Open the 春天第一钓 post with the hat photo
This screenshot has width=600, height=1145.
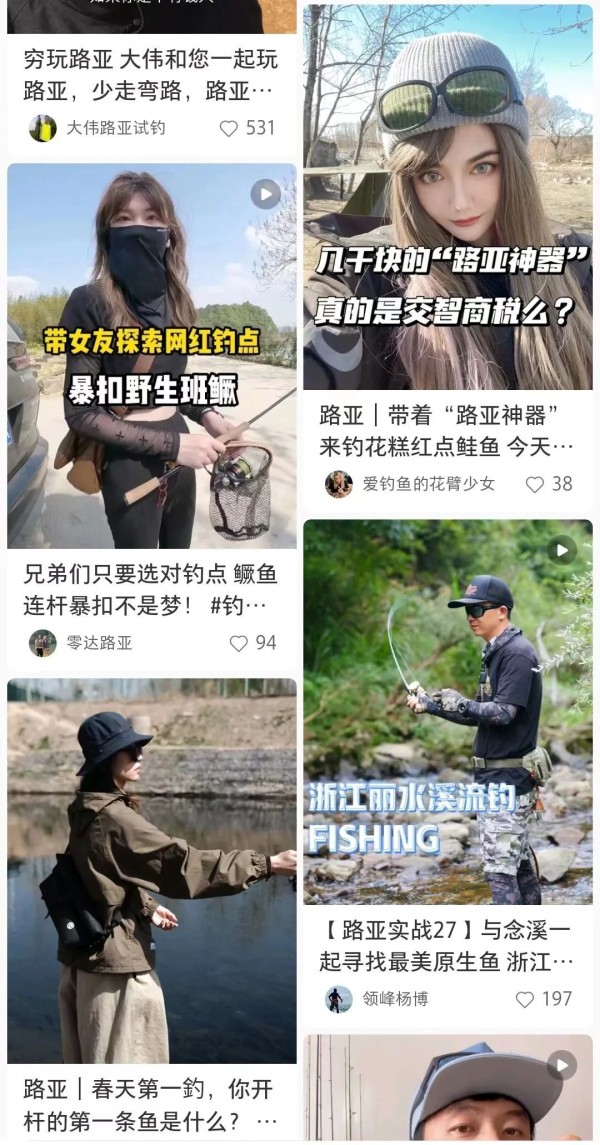(x=152, y=870)
